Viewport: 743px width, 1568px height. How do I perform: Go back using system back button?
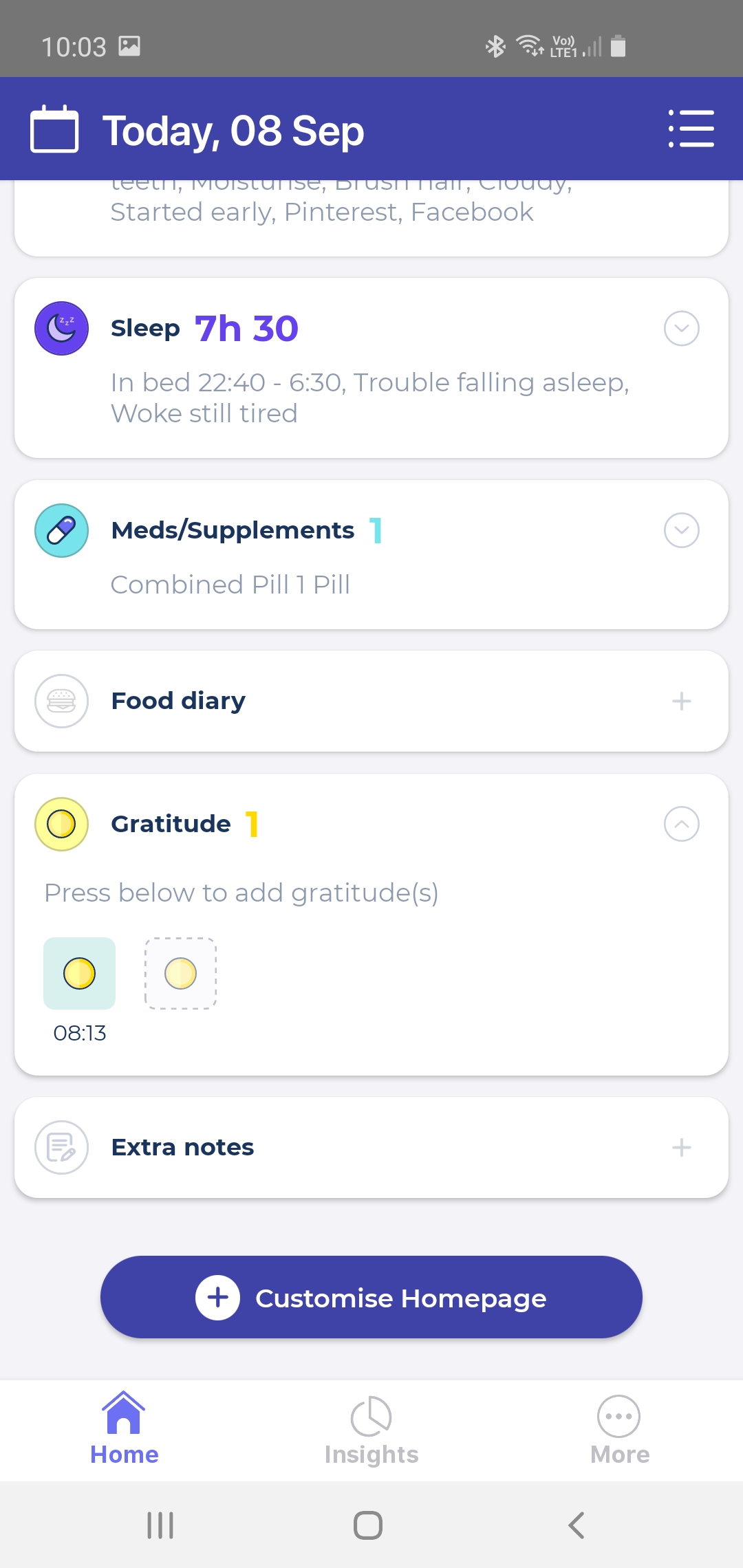pos(577,1525)
